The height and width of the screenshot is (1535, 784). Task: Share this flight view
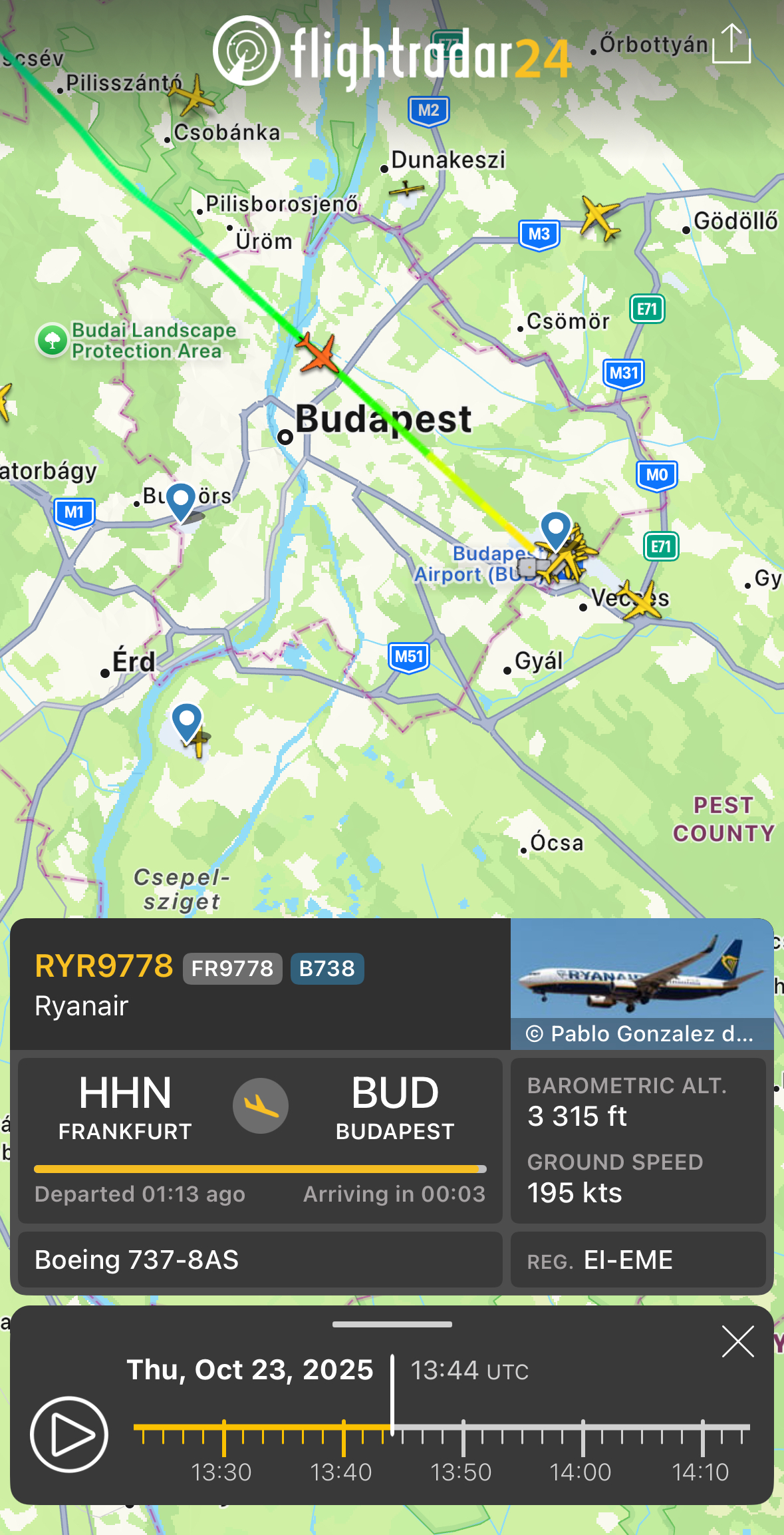click(731, 44)
